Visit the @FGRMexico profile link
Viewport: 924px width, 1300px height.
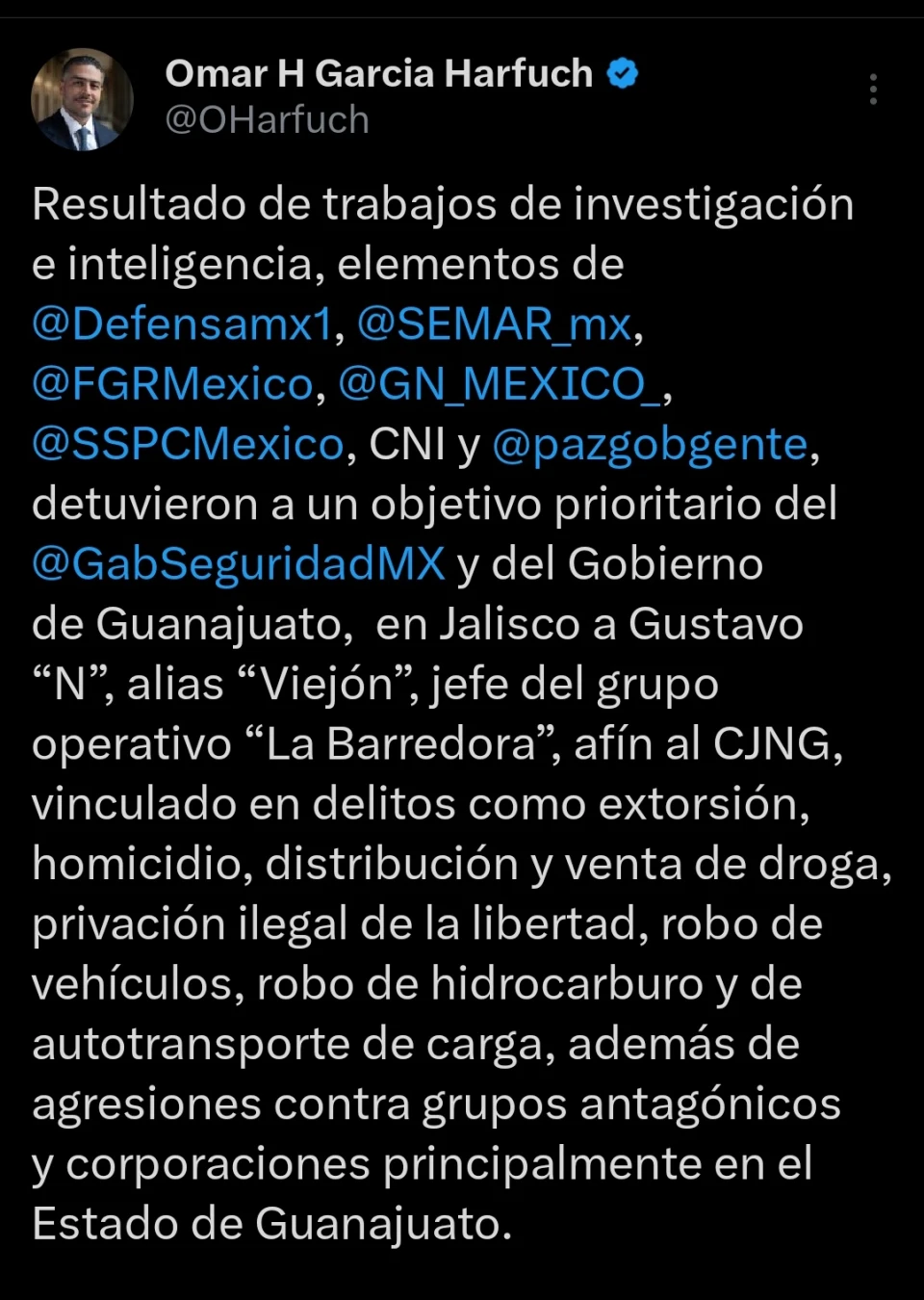173,384
